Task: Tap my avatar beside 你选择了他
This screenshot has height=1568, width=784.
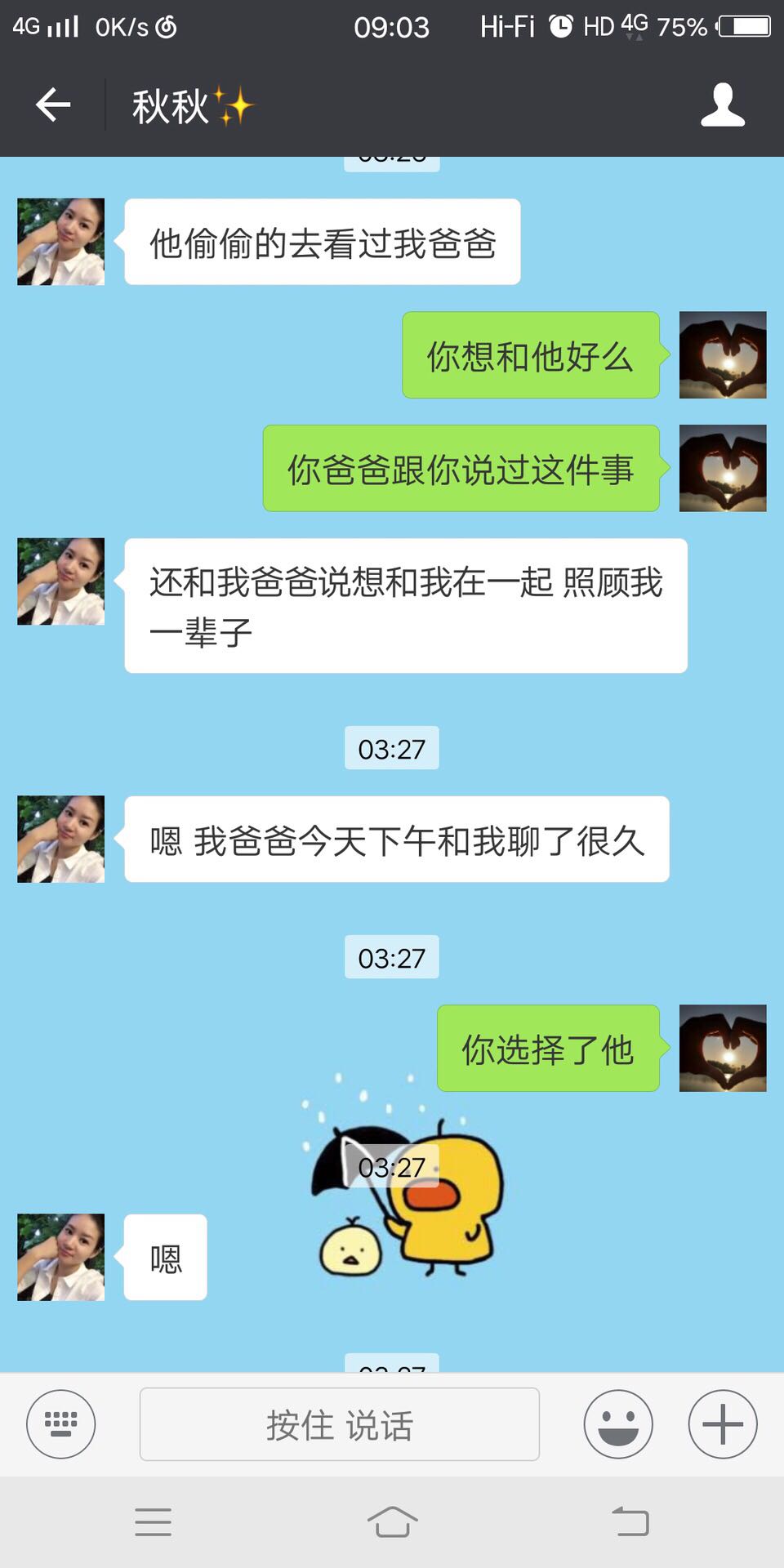Action: [x=722, y=1048]
